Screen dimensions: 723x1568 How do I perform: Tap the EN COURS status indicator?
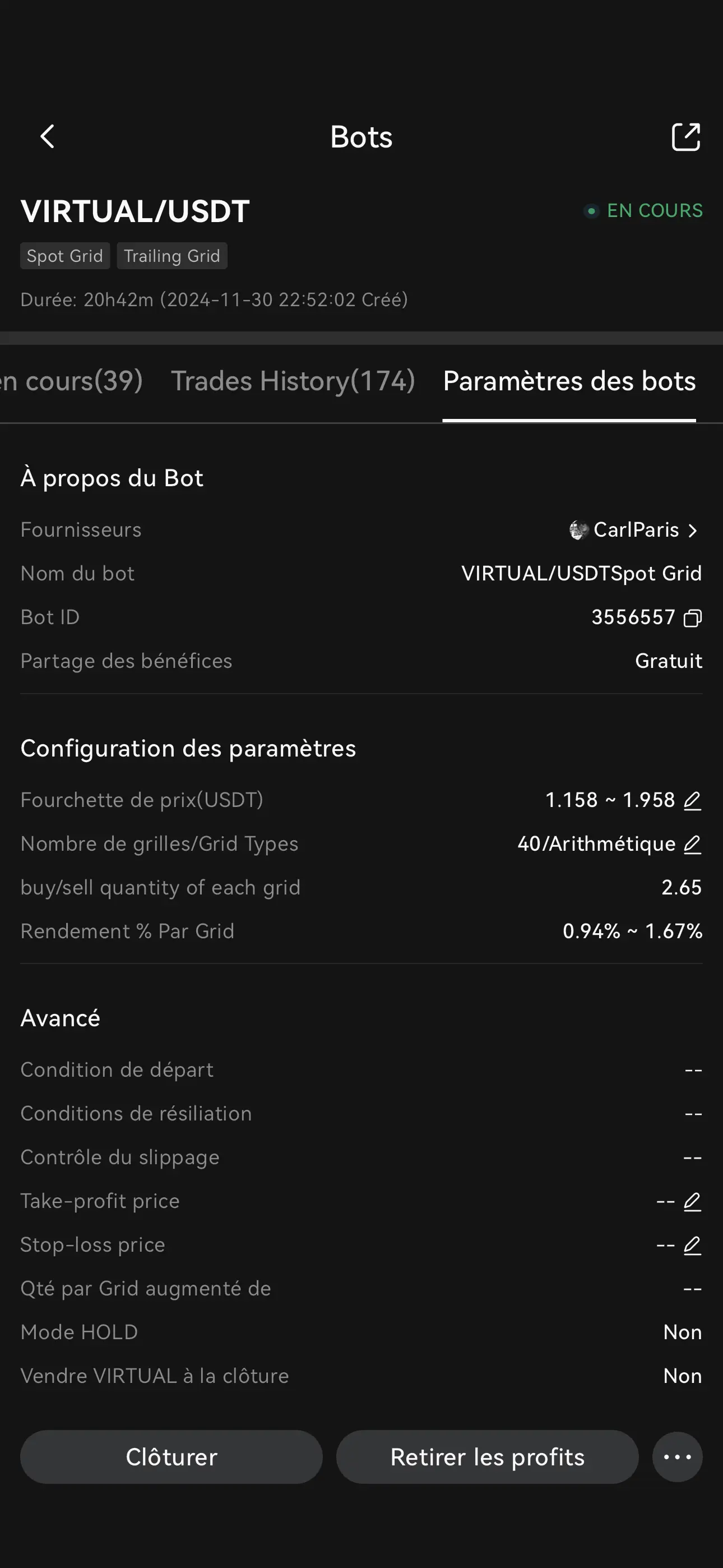click(644, 211)
